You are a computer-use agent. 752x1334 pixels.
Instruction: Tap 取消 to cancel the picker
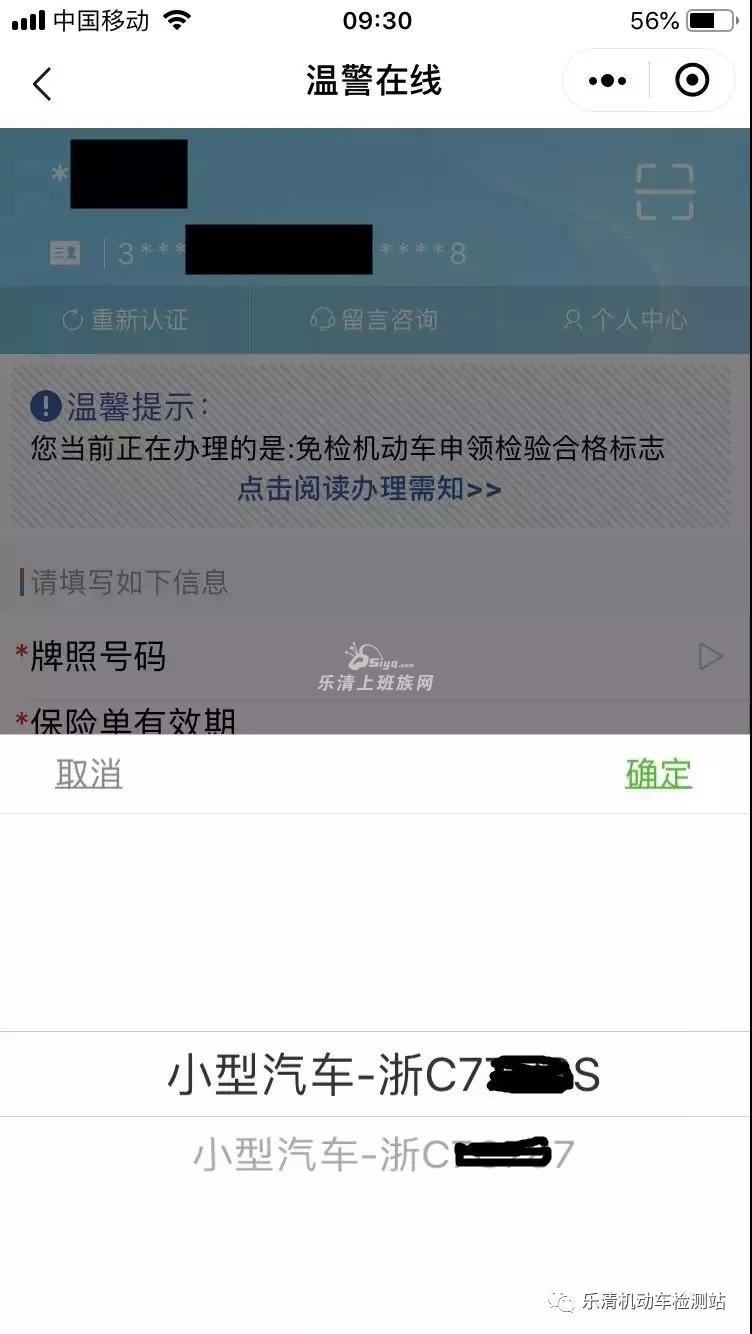[x=88, y=774]
